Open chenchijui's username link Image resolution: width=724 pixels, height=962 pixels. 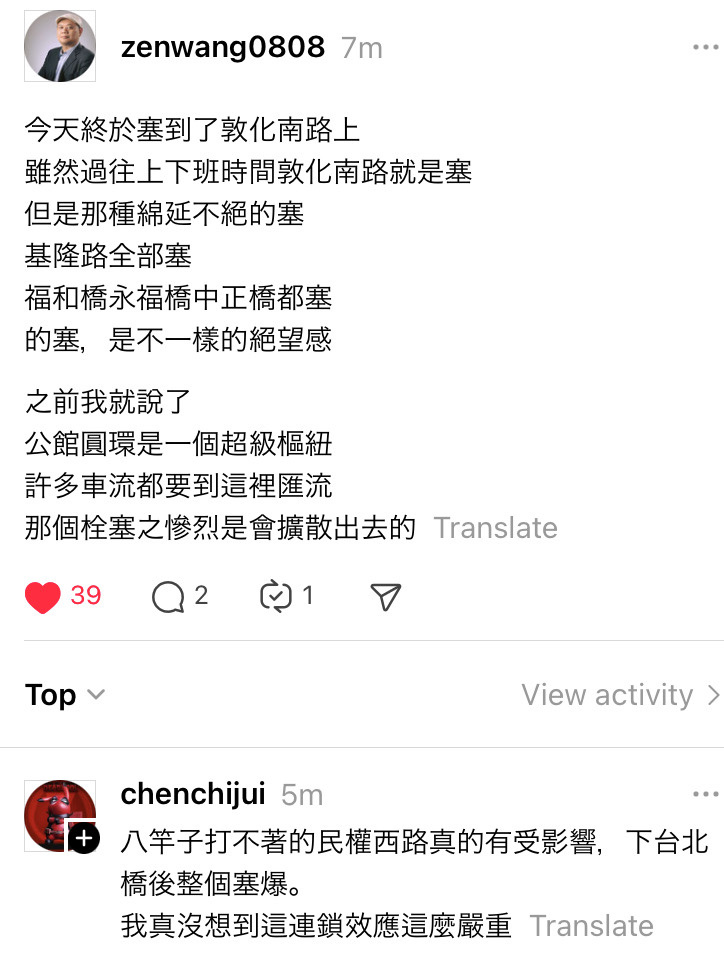click(193, 794)
